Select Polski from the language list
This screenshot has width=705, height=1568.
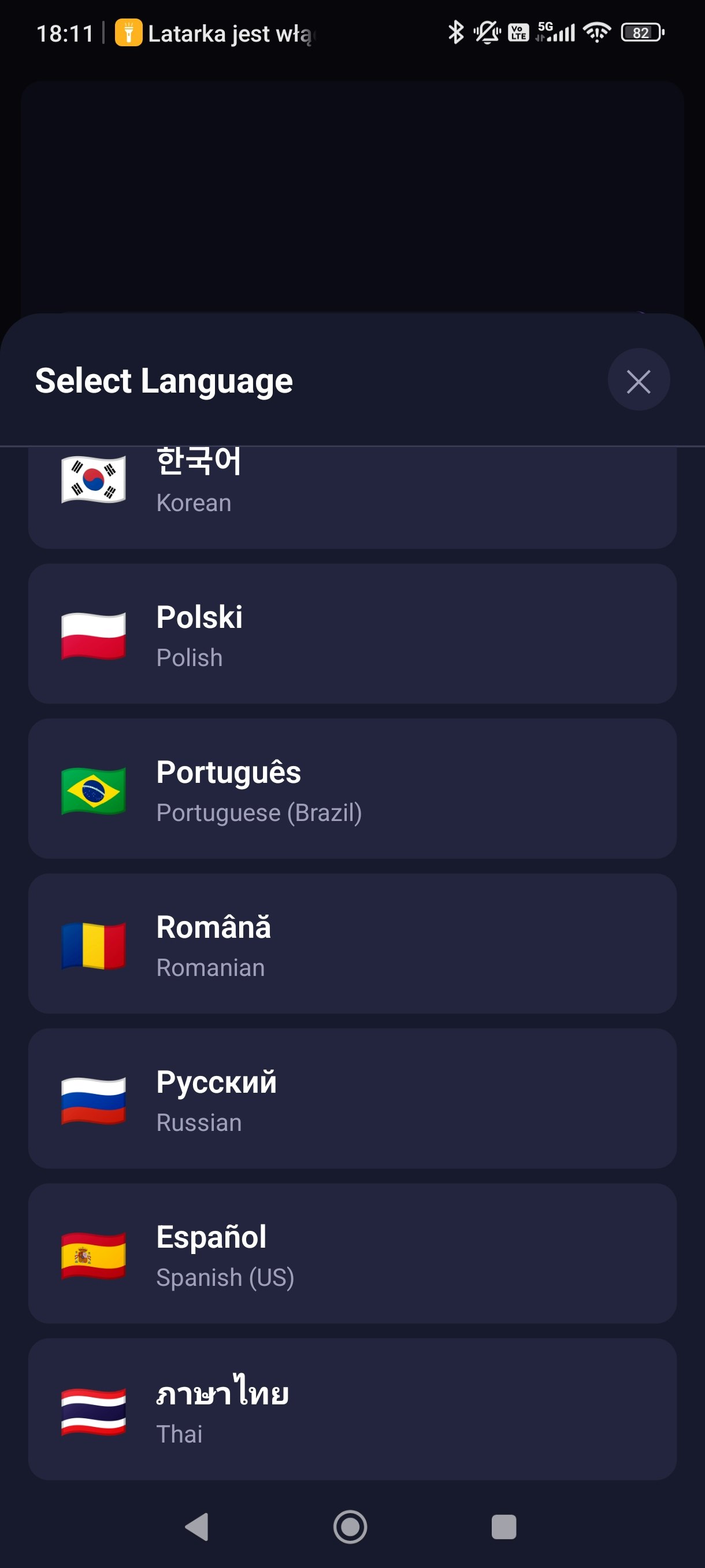[x=352, y=635]
